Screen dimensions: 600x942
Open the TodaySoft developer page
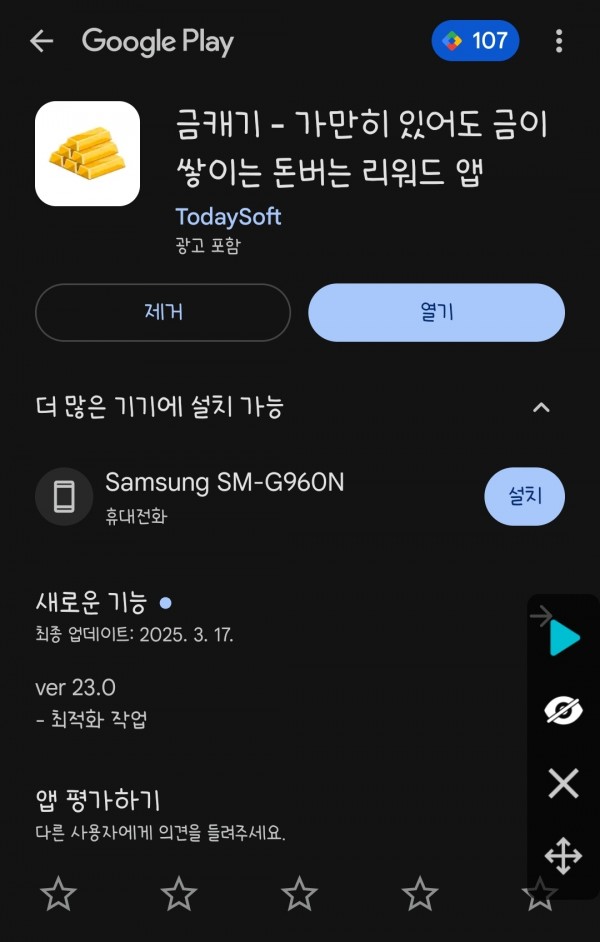click(228, 217)
